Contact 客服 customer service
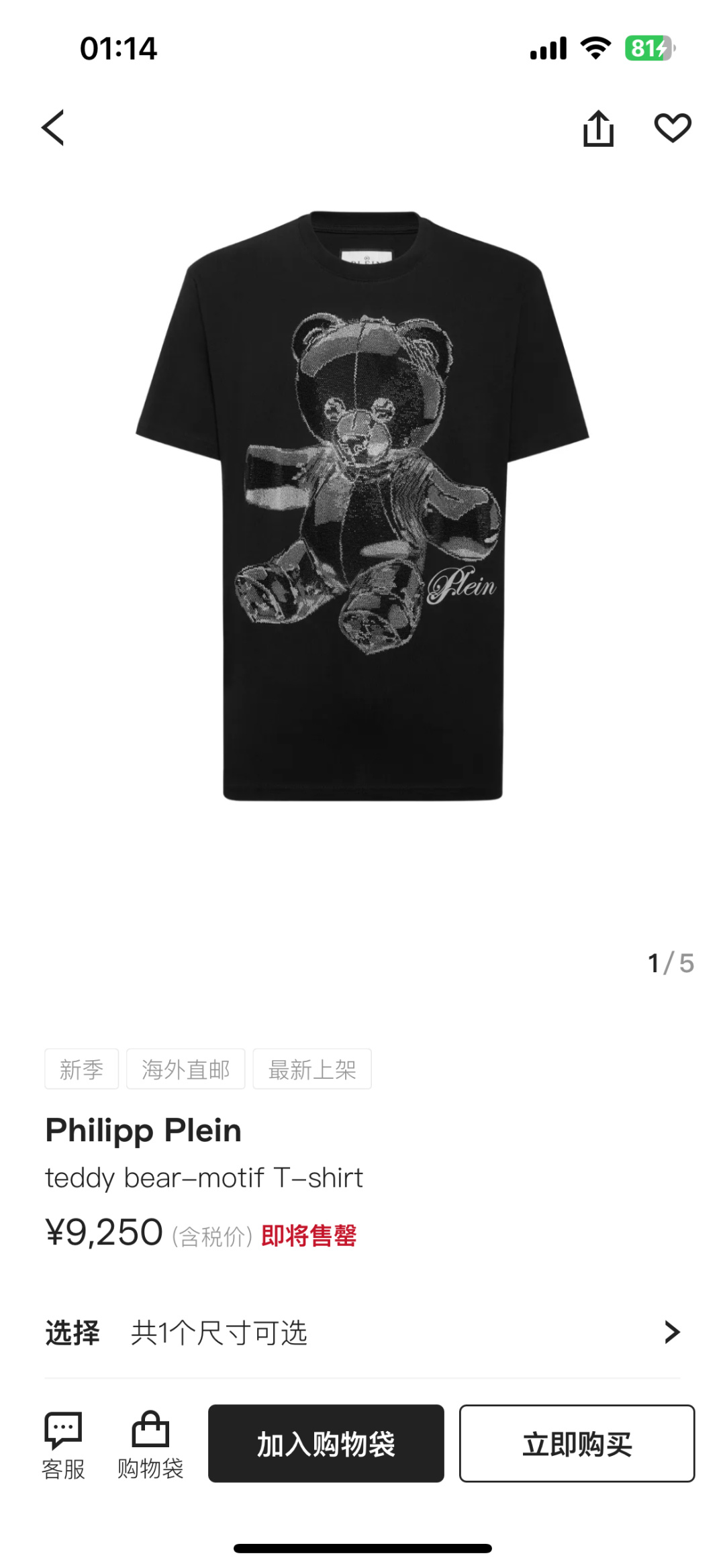725x1568 pixels. coord(63,1445)
